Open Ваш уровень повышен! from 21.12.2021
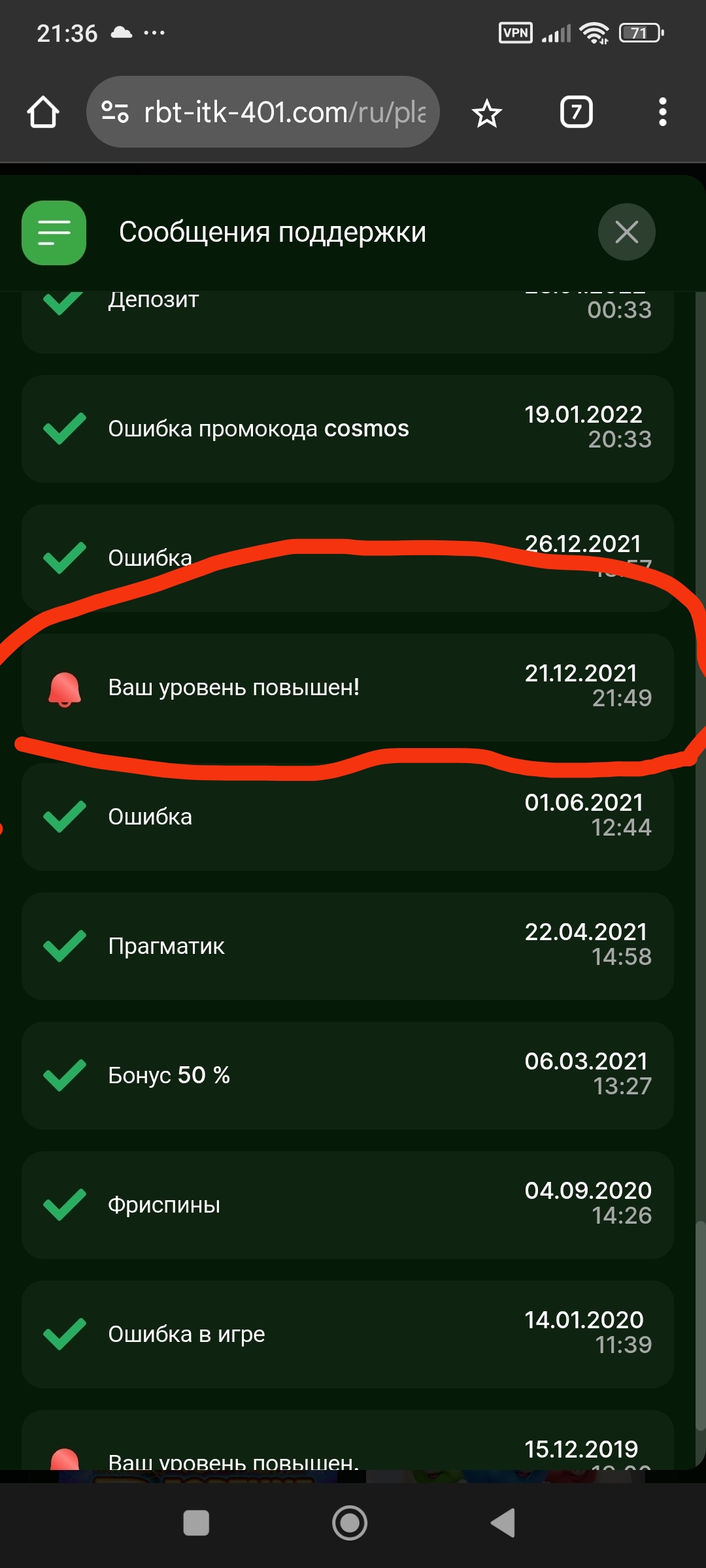706x1568 pixels. click(347, 687)
